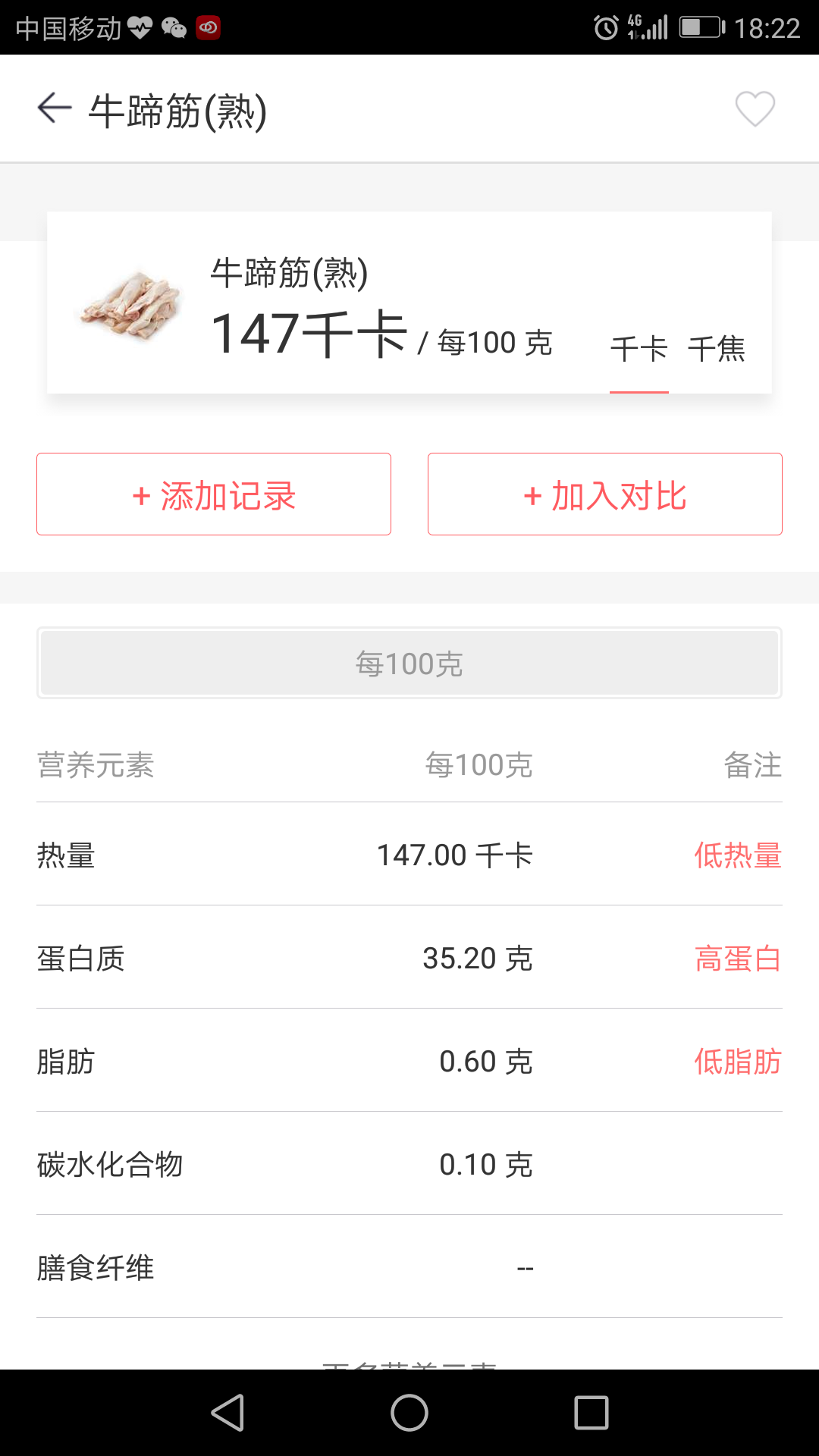Tap the system home button
Image resolution: width=819 pixels, height=1456 pixels.
coord(409,1413)
